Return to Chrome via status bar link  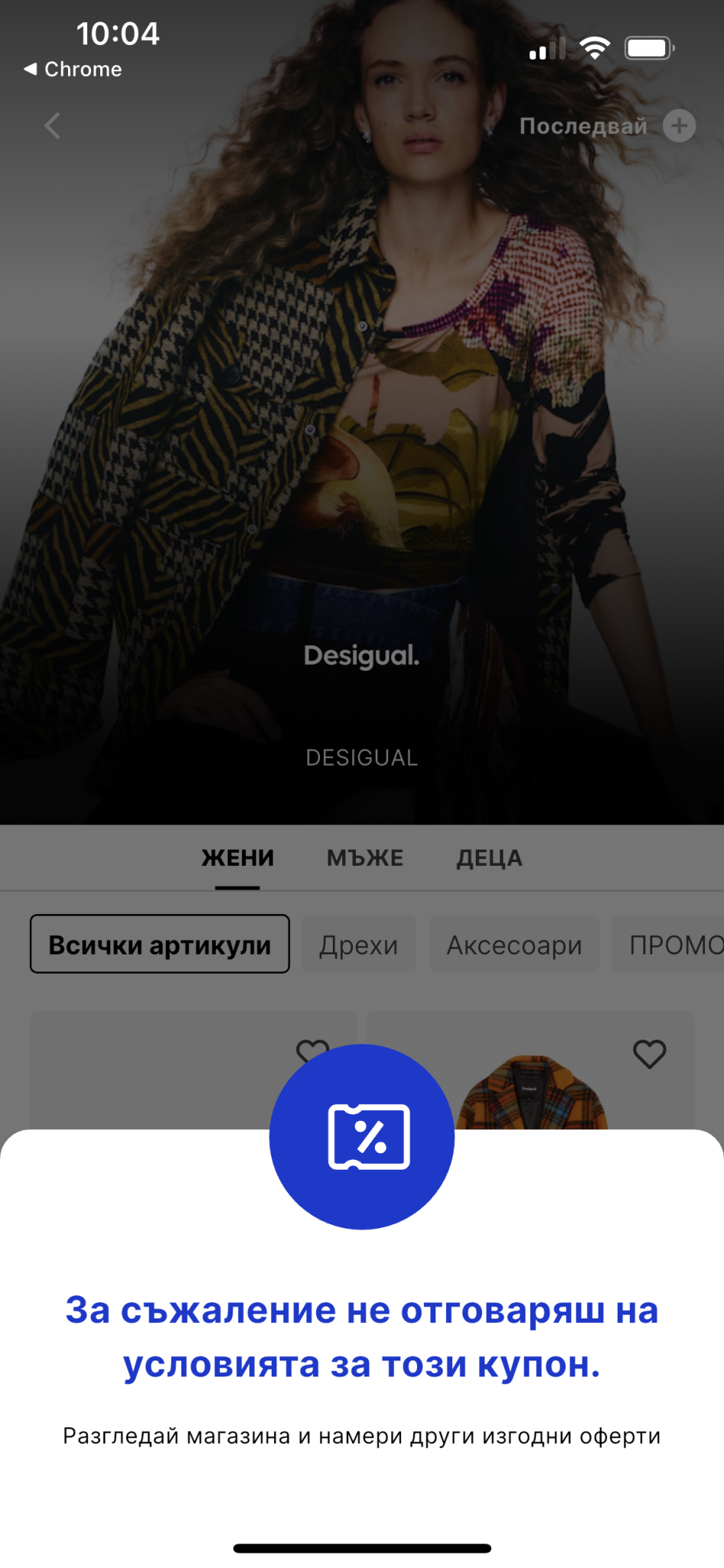pos(73,69)
